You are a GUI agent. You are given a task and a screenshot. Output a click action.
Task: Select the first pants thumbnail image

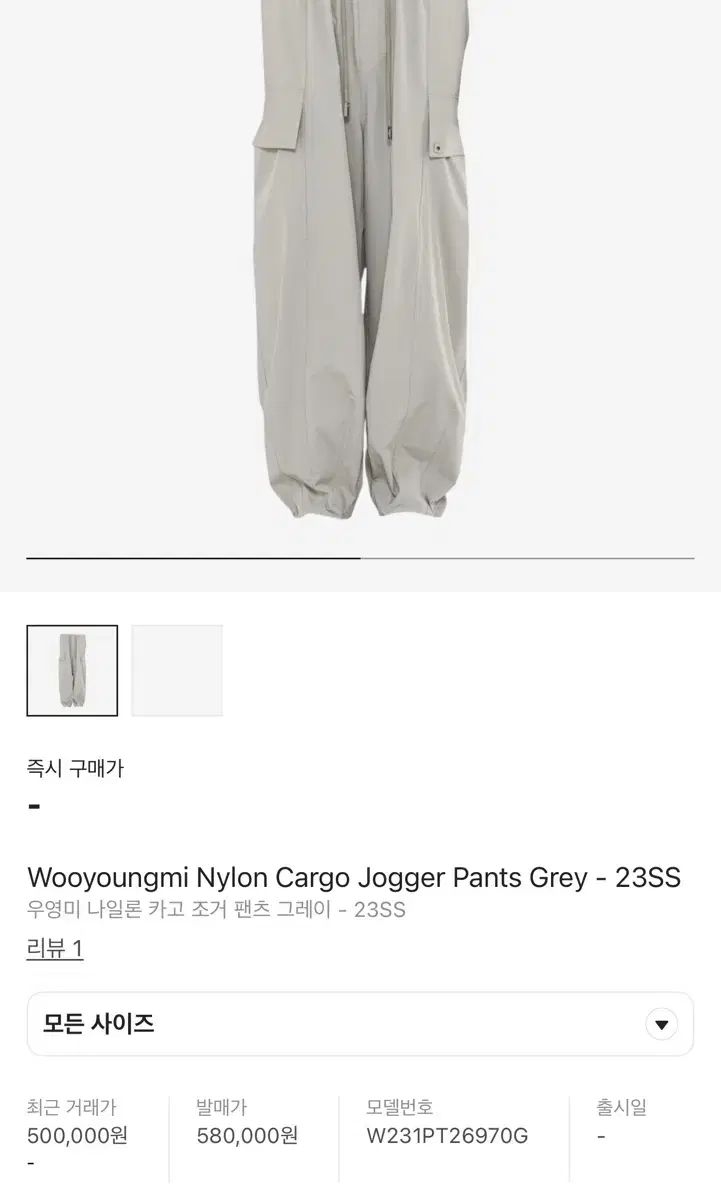(72, 670)
